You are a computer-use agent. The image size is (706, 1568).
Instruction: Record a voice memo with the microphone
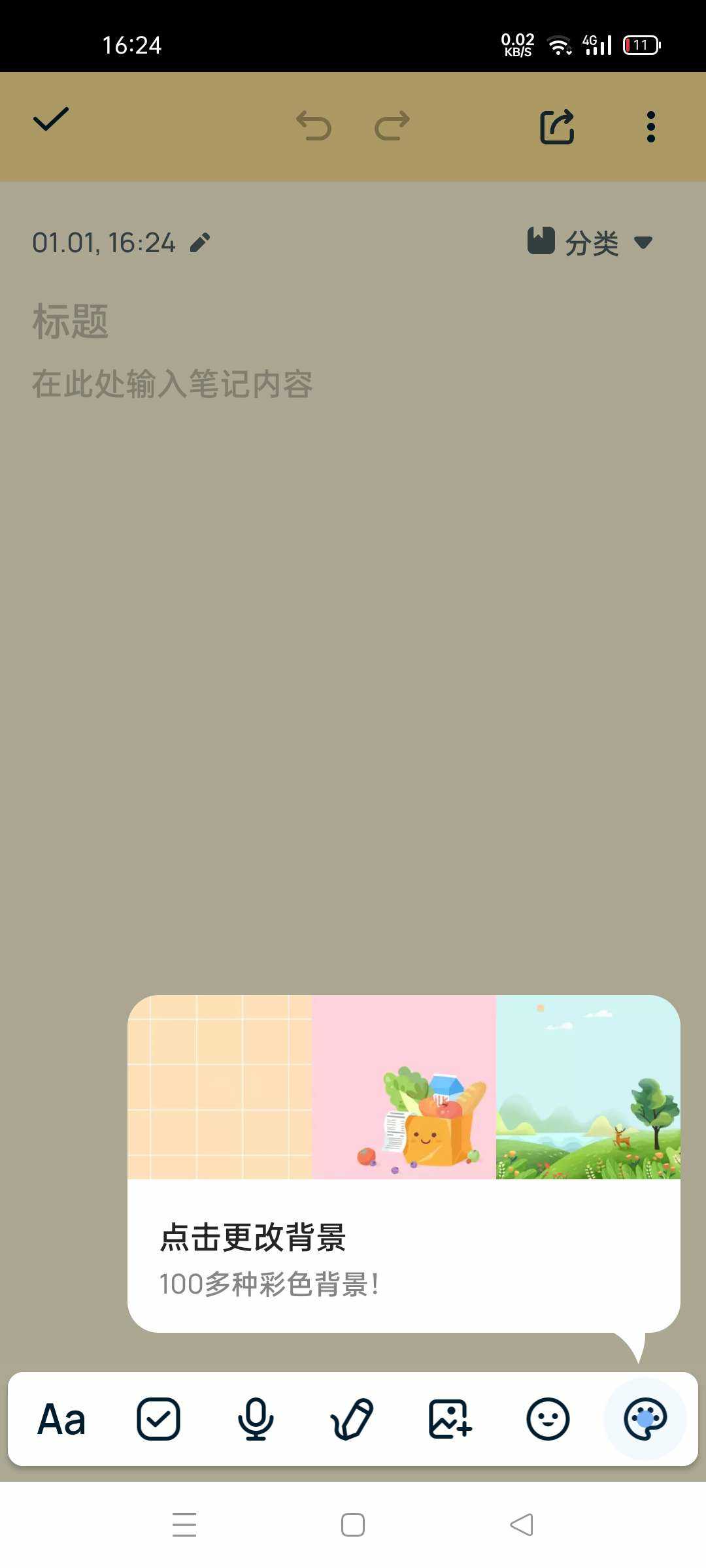point(256,1419)
